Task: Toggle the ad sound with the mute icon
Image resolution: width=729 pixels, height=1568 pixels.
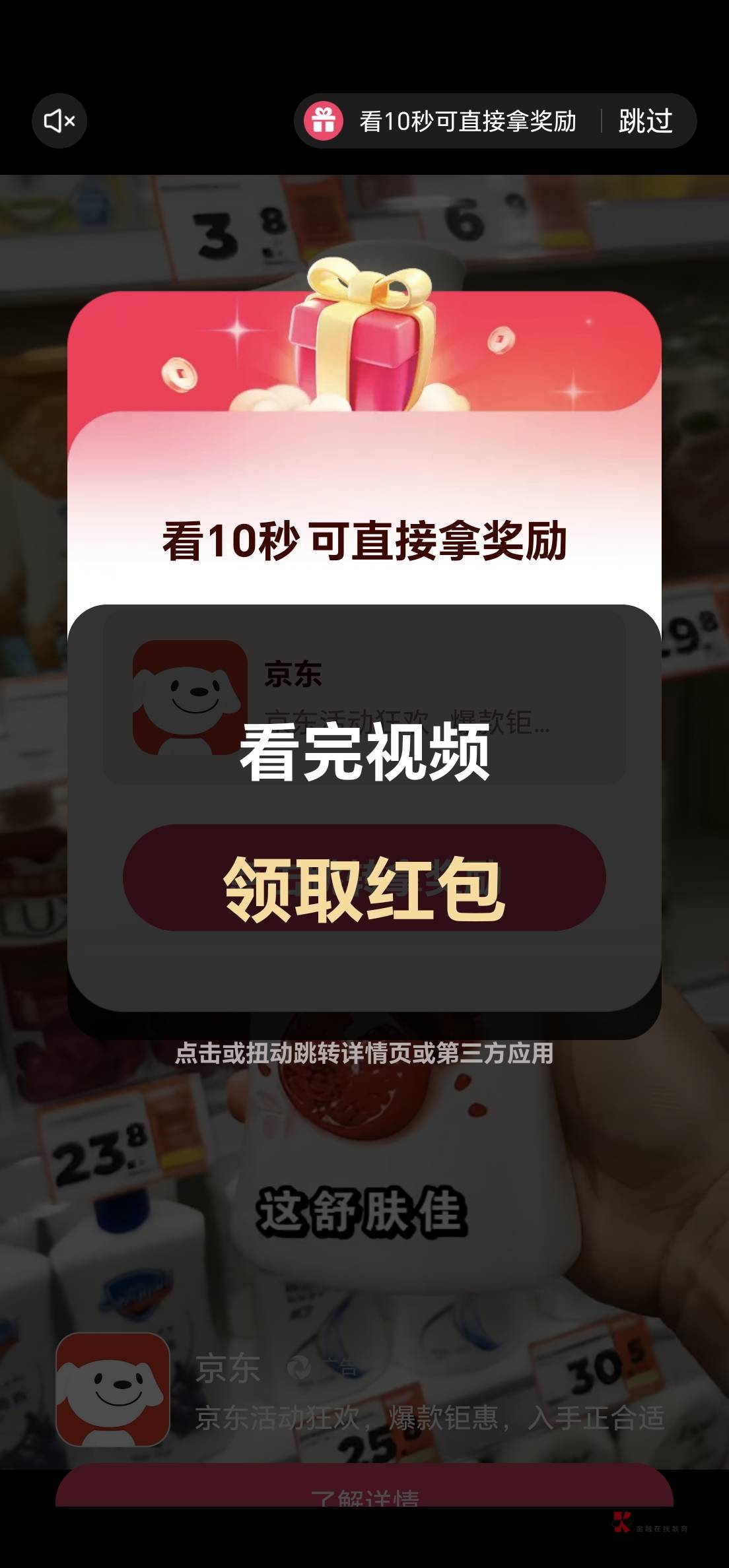Action: coord(59,121)
